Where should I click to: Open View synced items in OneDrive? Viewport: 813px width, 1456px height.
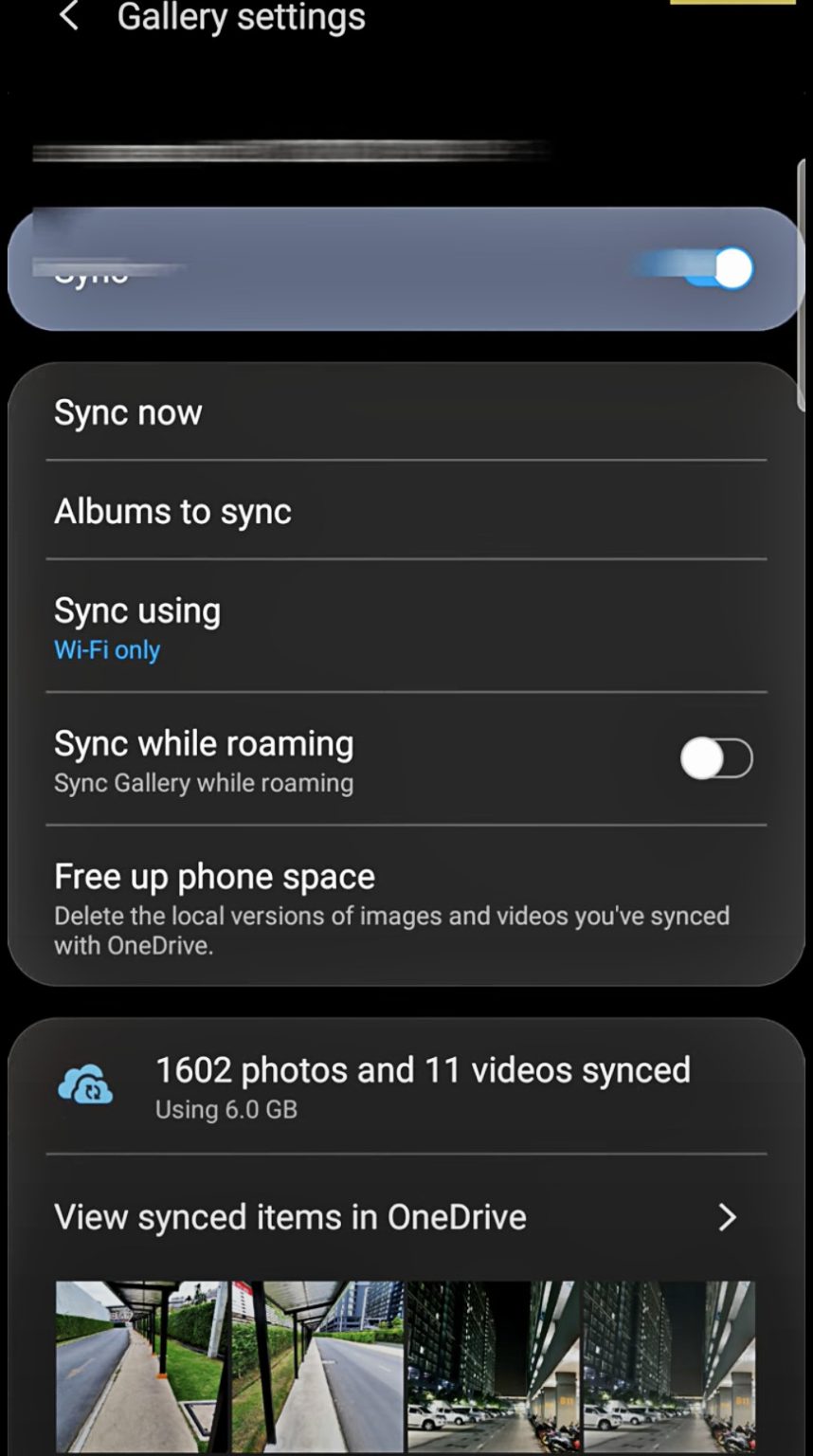pos(290,1217)
